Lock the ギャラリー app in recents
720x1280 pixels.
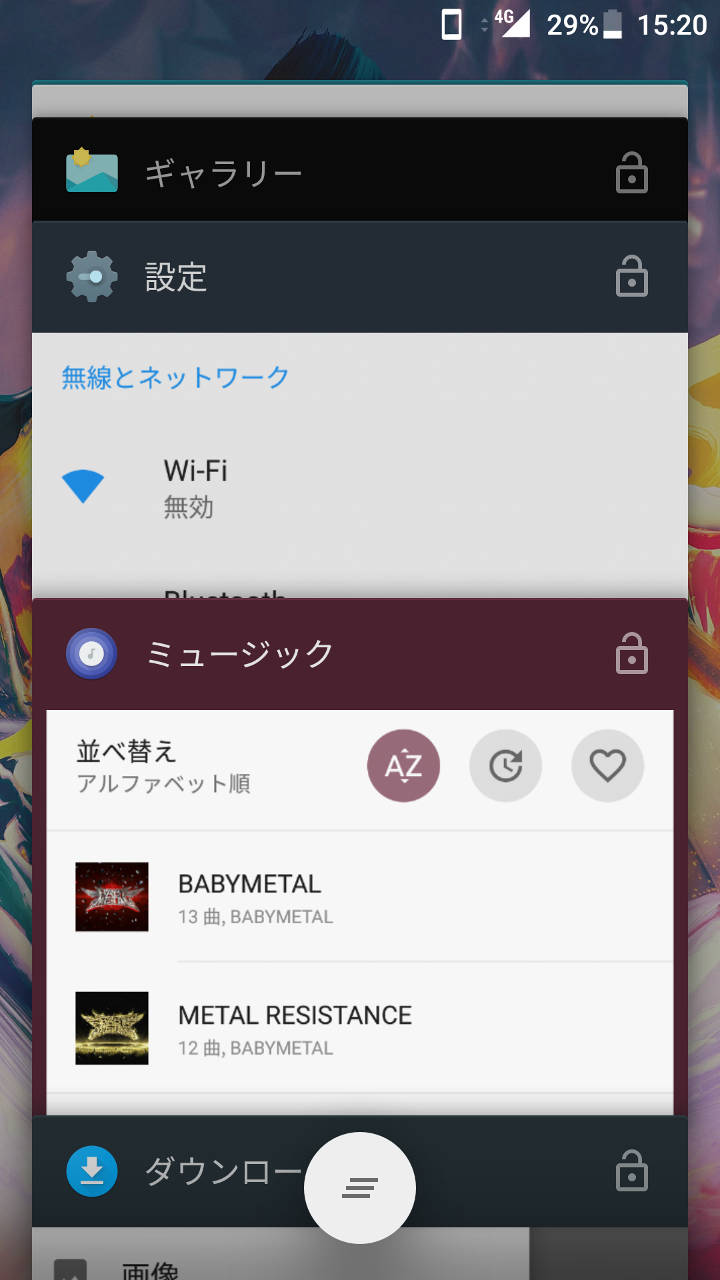coord(631,174)
